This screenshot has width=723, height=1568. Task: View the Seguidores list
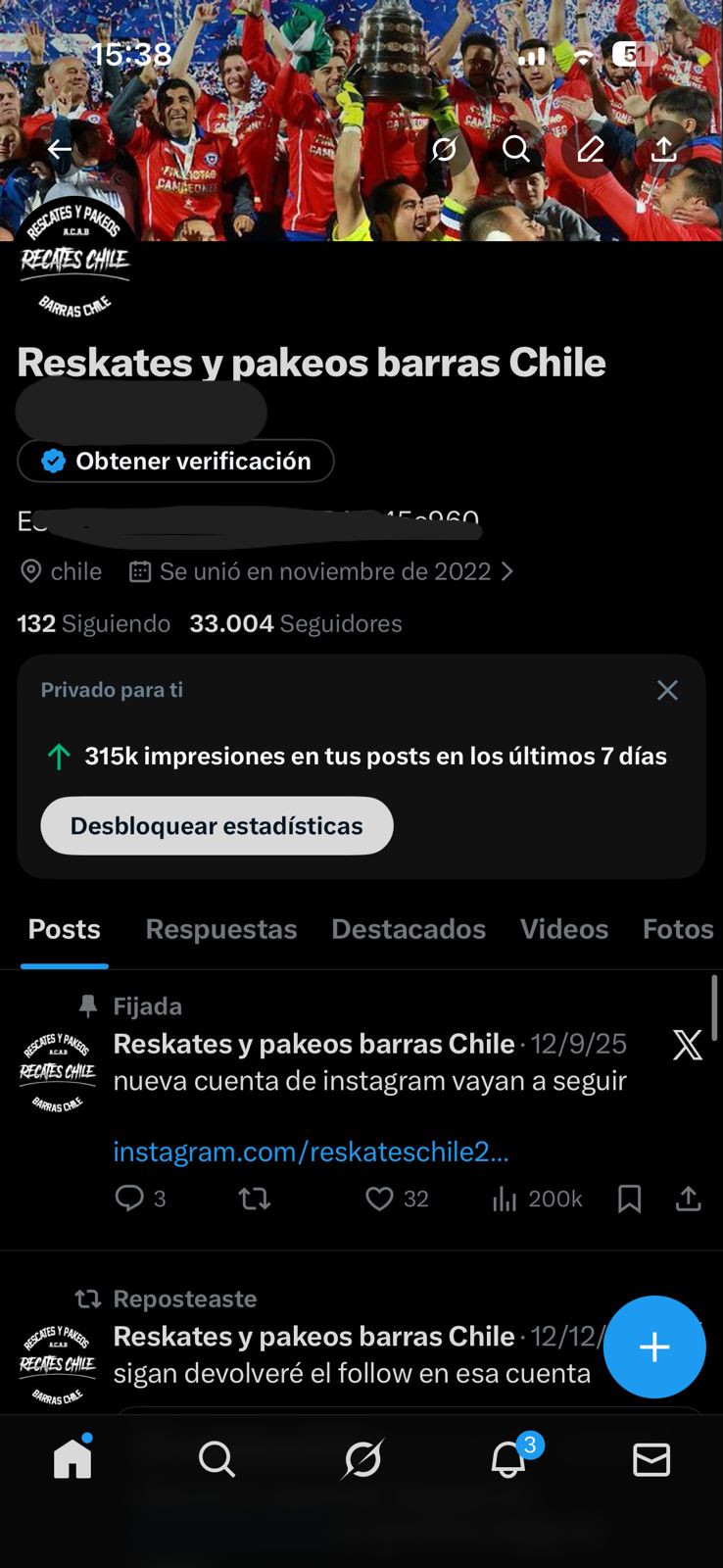296,623
